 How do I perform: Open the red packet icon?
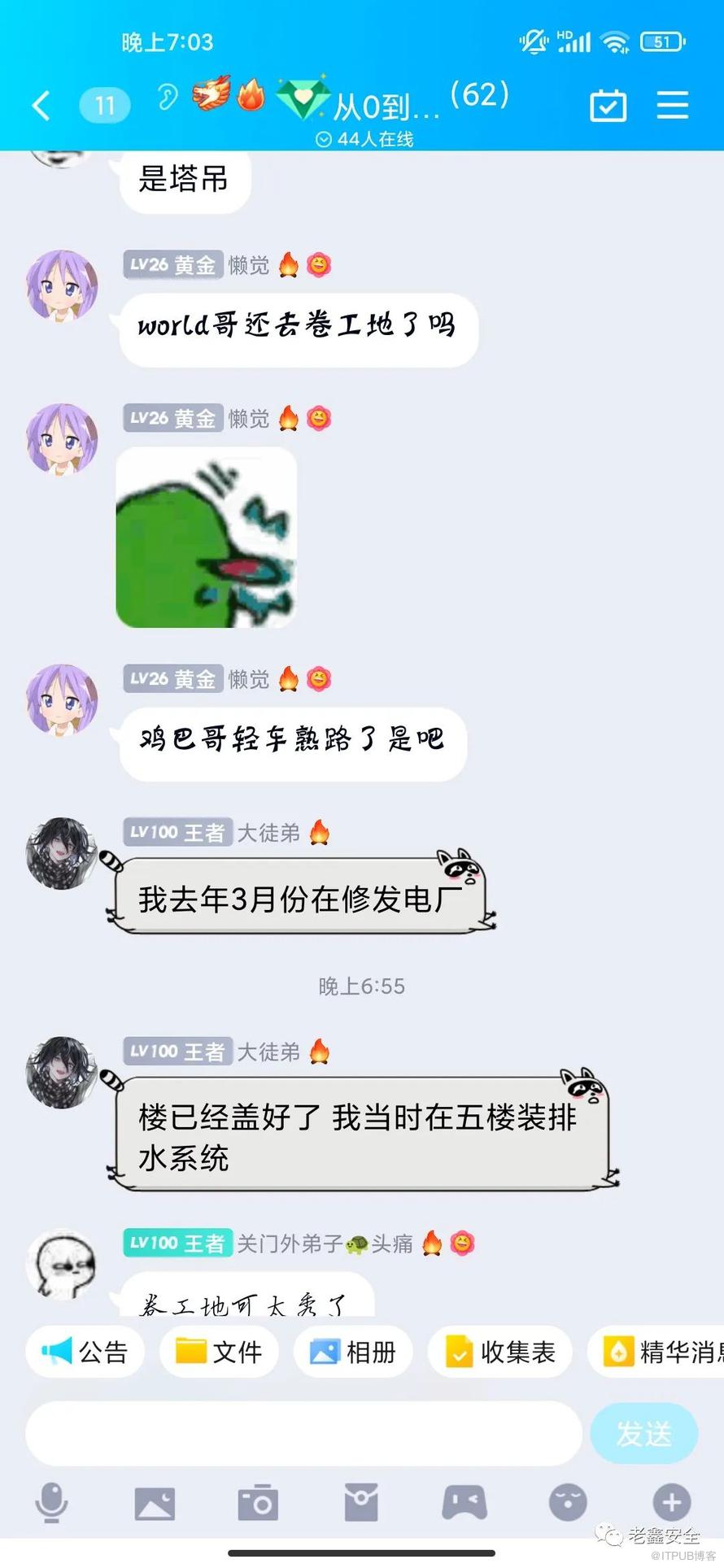(x=361, y=1502)
